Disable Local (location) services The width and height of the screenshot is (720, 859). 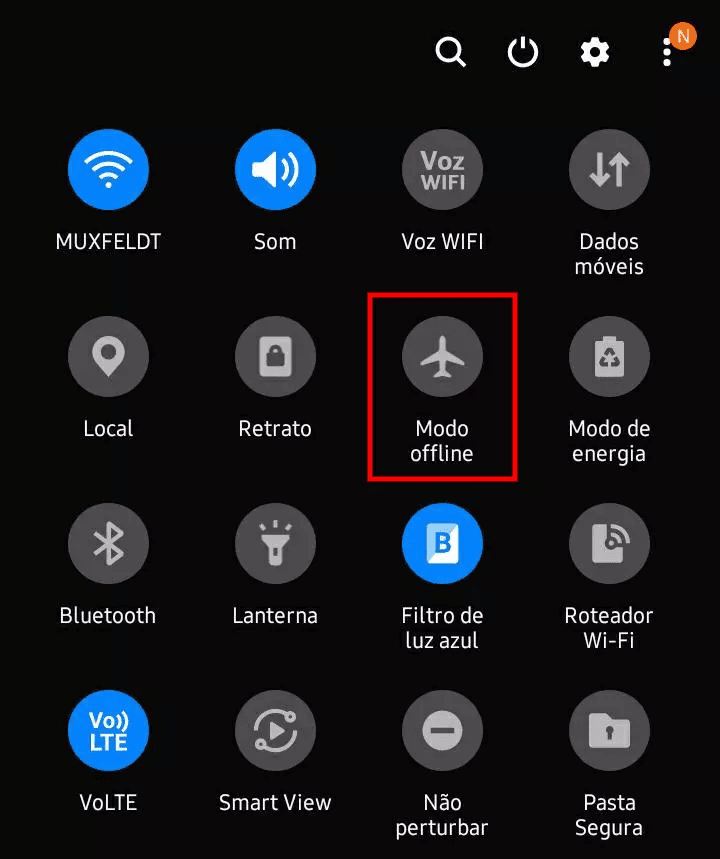108,356
